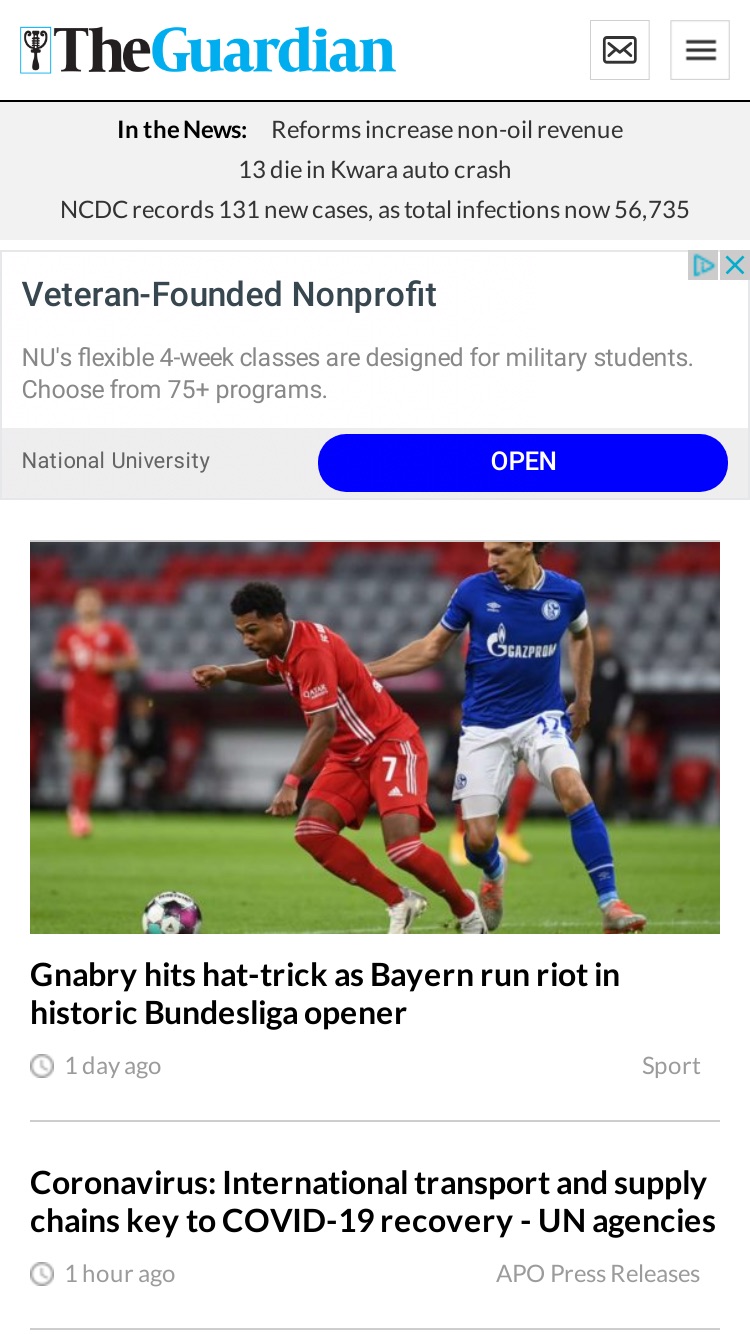
Task: Open the Gnabry football match photo
Action: pyautogui.click(x=375, y=737)
